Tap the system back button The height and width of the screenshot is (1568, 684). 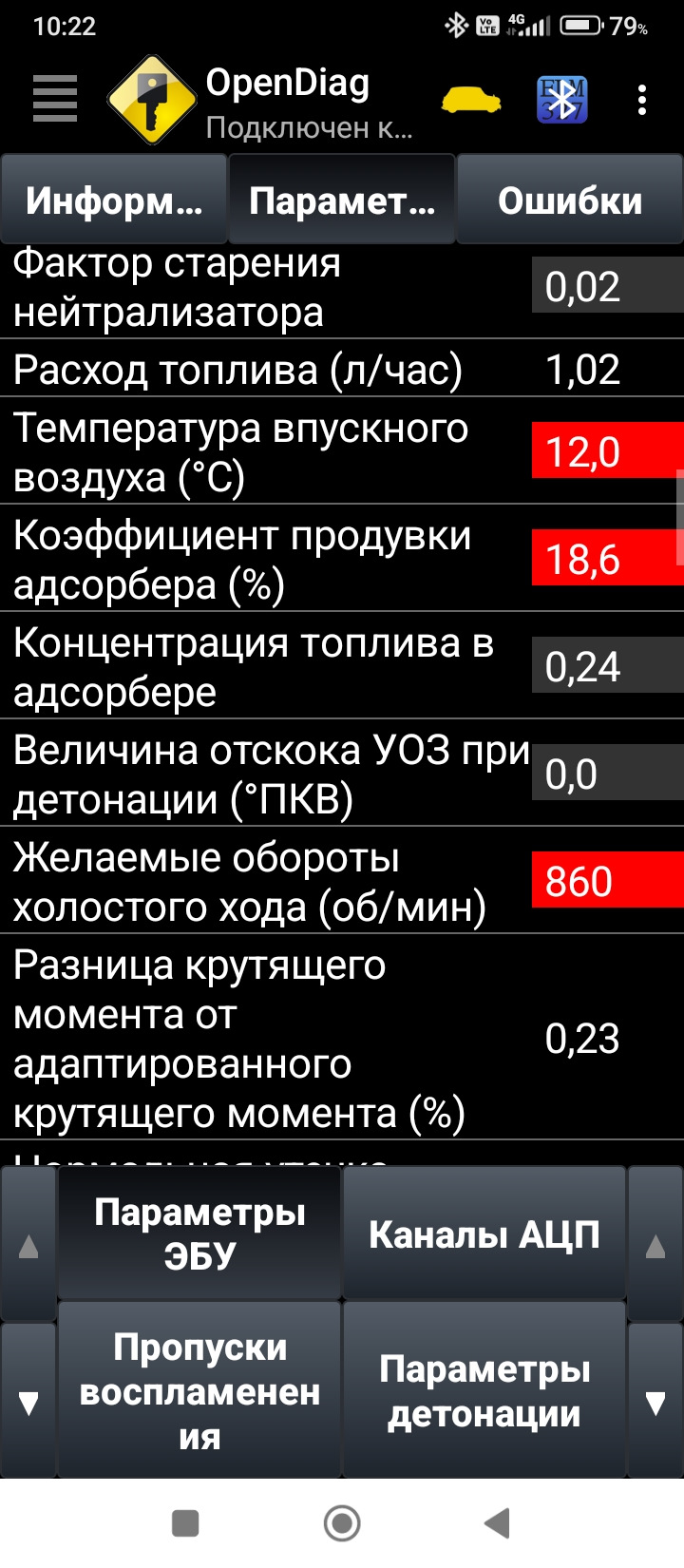[498, 1523]
